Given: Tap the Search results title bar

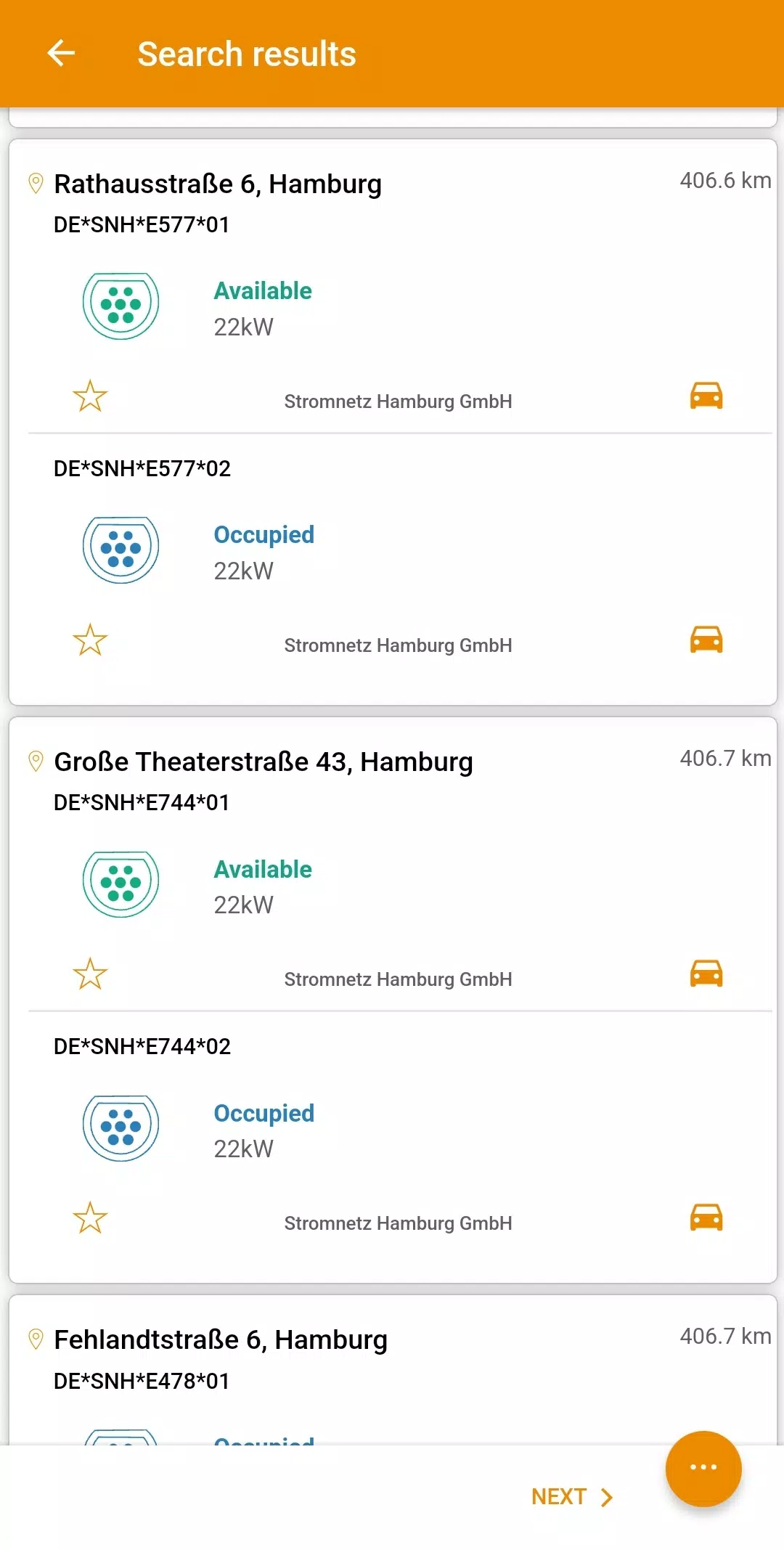Looking at the screenshot, I should [x=247, y=53].
